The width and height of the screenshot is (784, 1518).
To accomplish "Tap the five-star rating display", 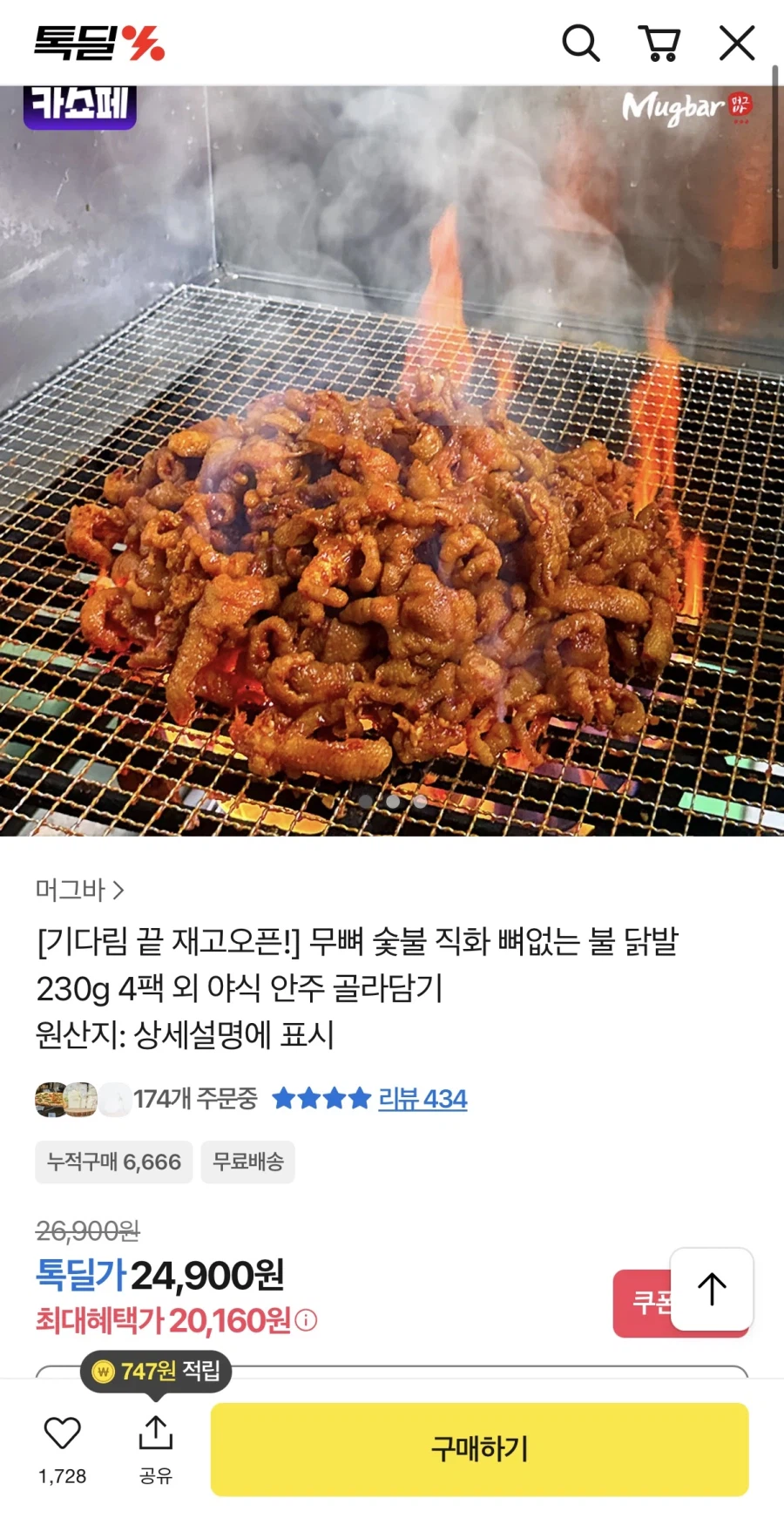I will coord(320,1099).
